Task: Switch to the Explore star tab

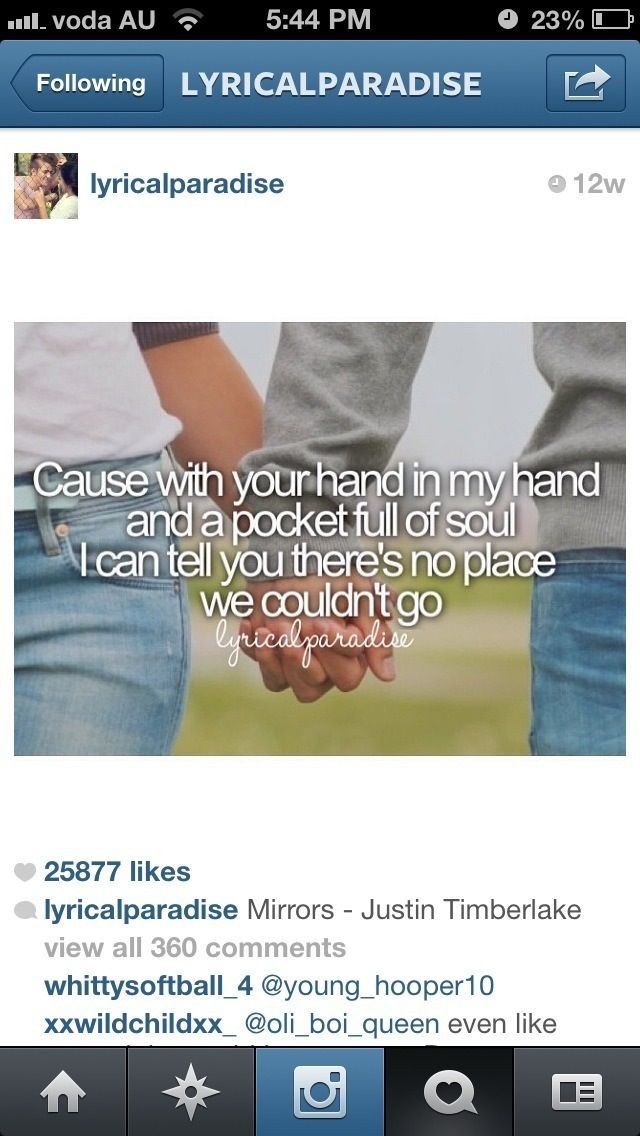Action: (191, 1092)
